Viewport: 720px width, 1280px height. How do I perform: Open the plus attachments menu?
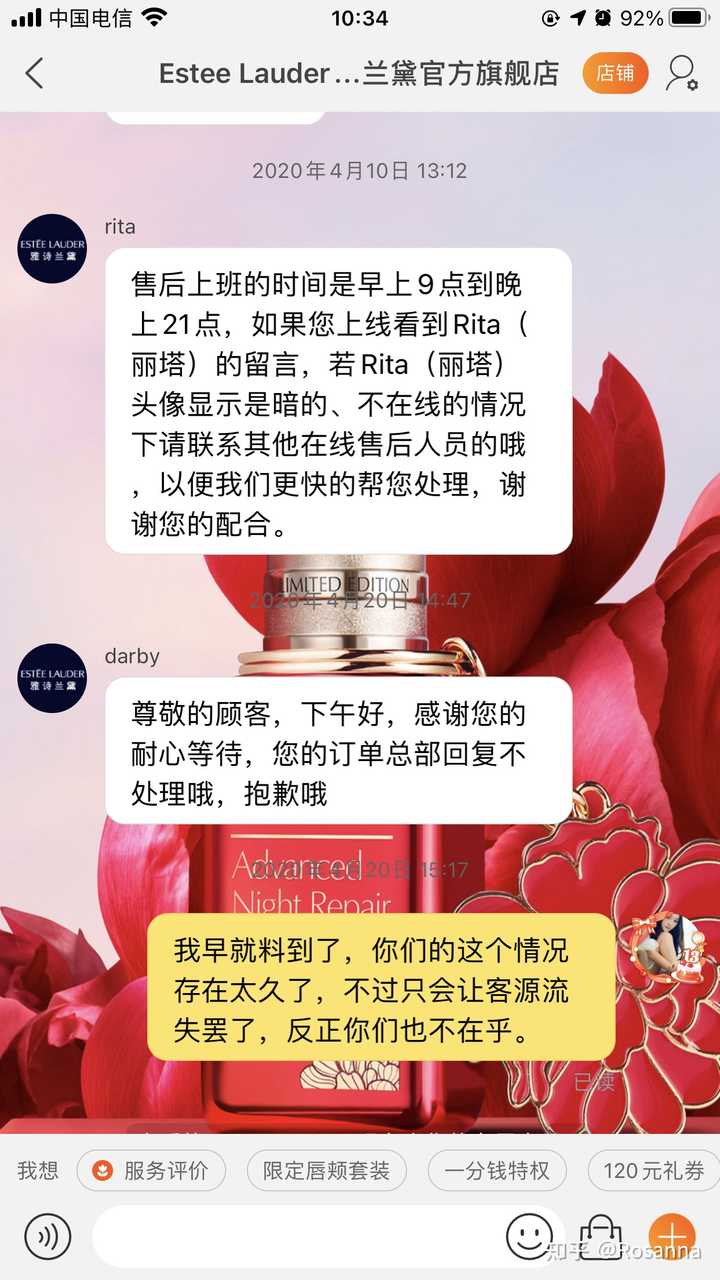click(x=671, y=1237)
